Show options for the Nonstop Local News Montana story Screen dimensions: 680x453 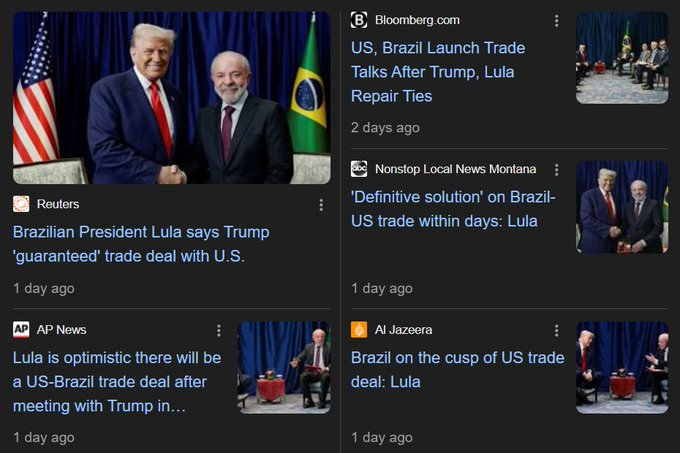[557, 169]
